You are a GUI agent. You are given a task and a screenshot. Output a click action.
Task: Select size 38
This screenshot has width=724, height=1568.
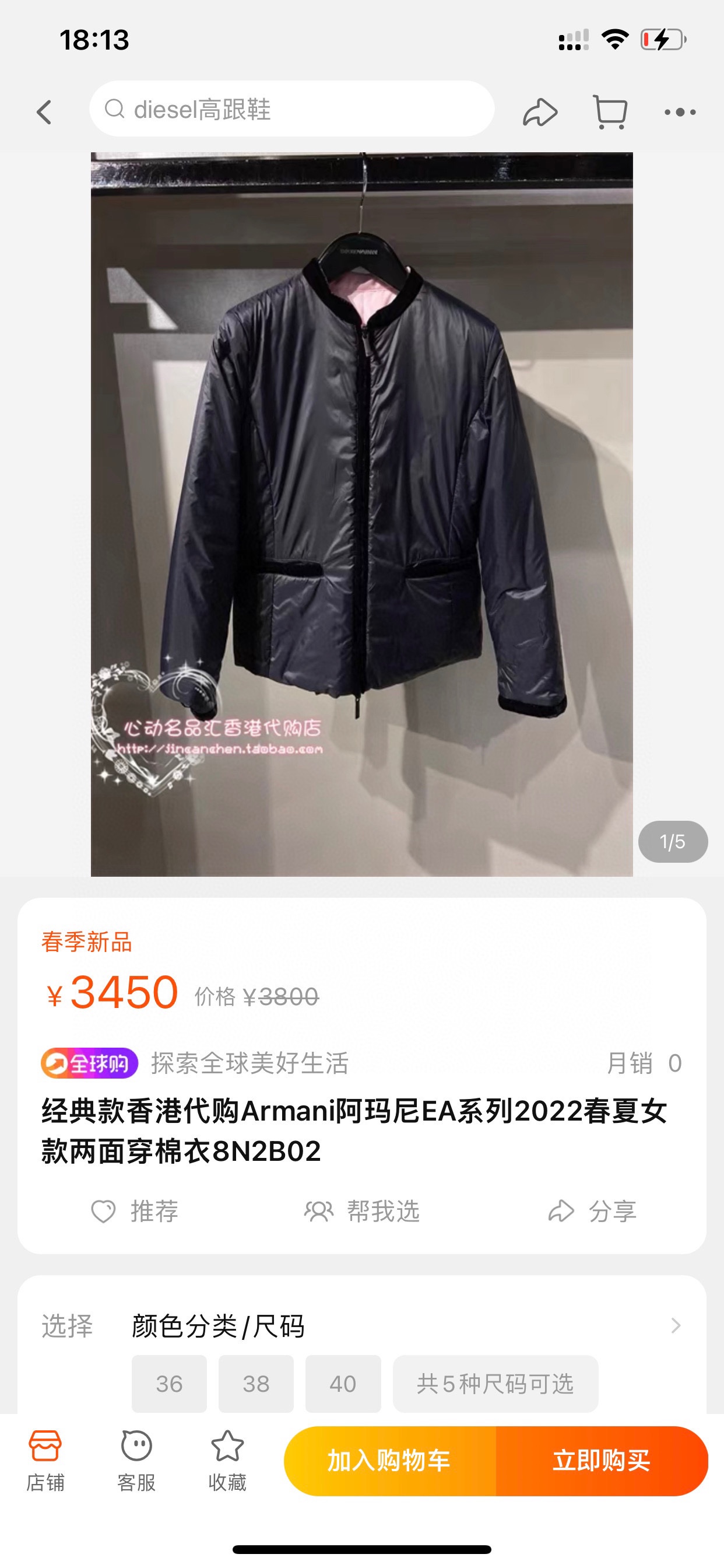click(x=256, y=1384)
